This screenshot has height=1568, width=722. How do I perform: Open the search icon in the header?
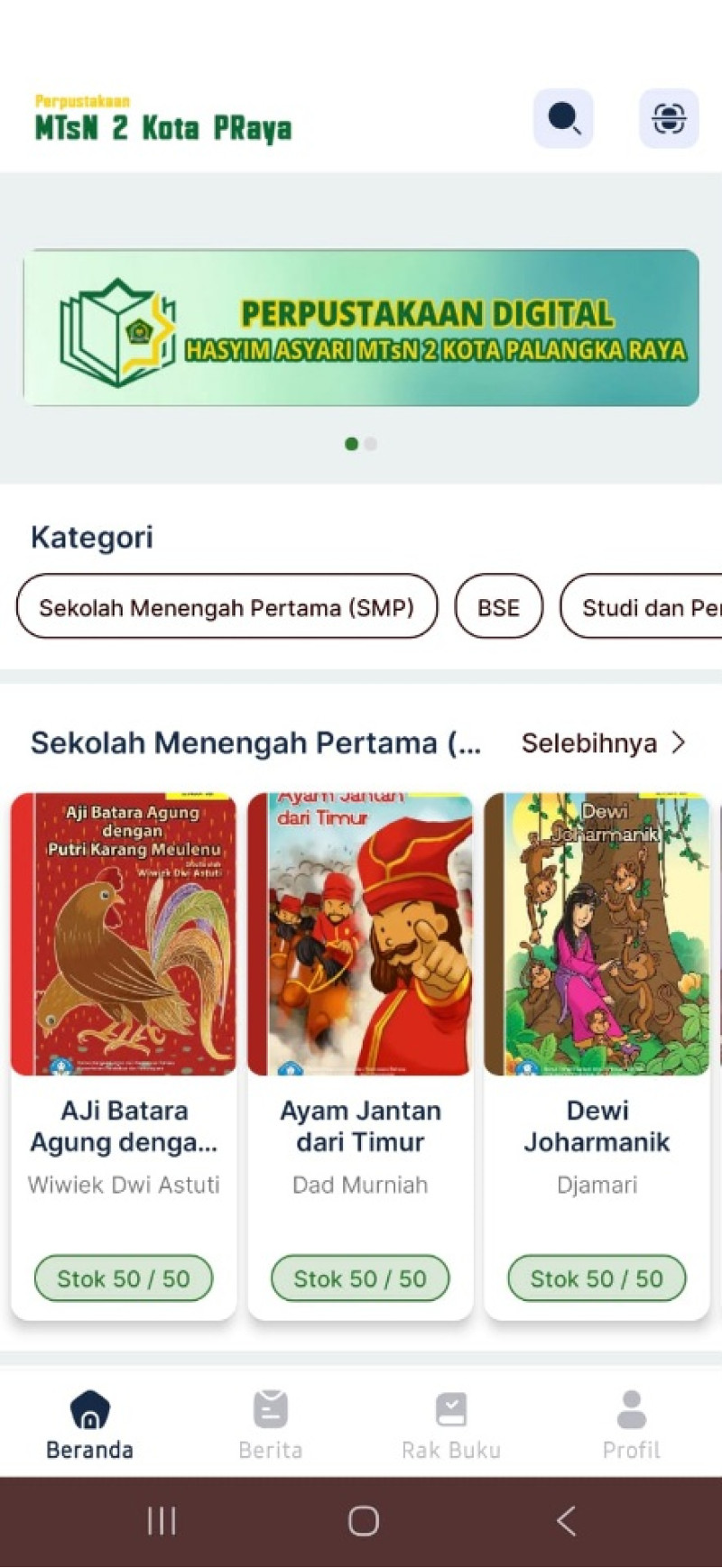pyautogui.click(x=563, y=118)
